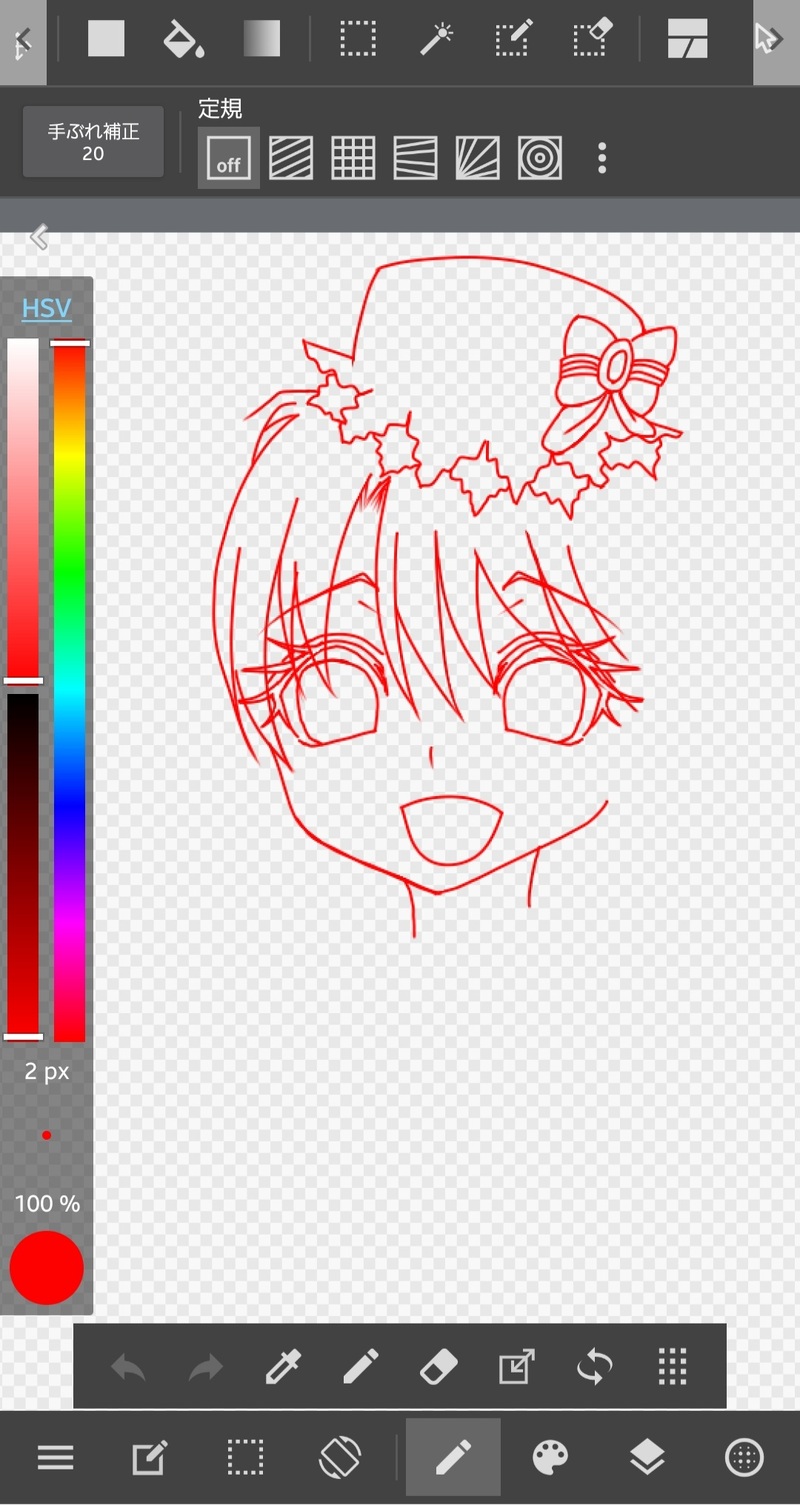Switch the HSV color mode
The width and height of the screenshot is (800, 1505).
coord(47,308)
